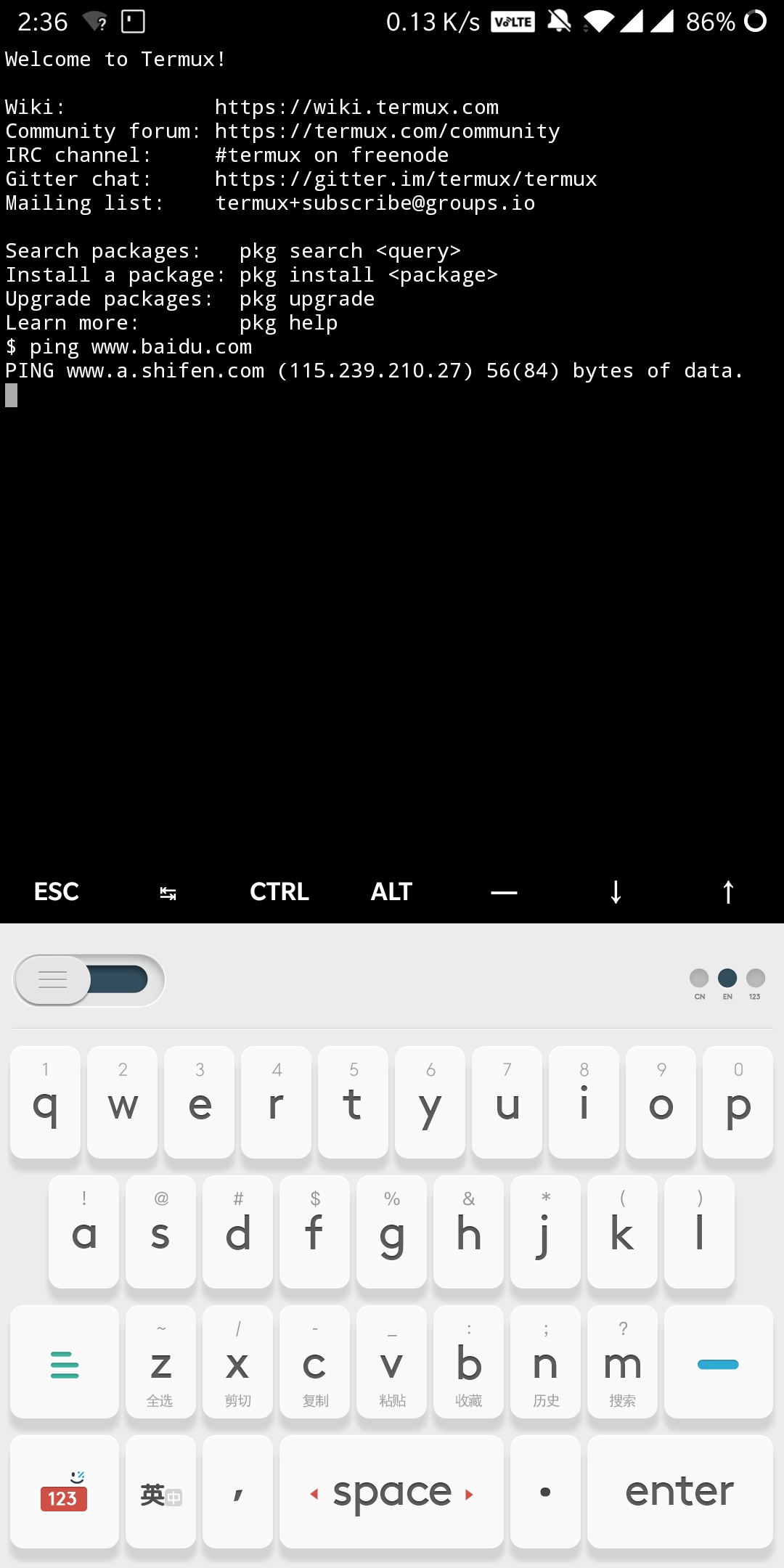The image size is (784, 1568).
Task: Tap the space bar
Action: [x=391, y=1493]
